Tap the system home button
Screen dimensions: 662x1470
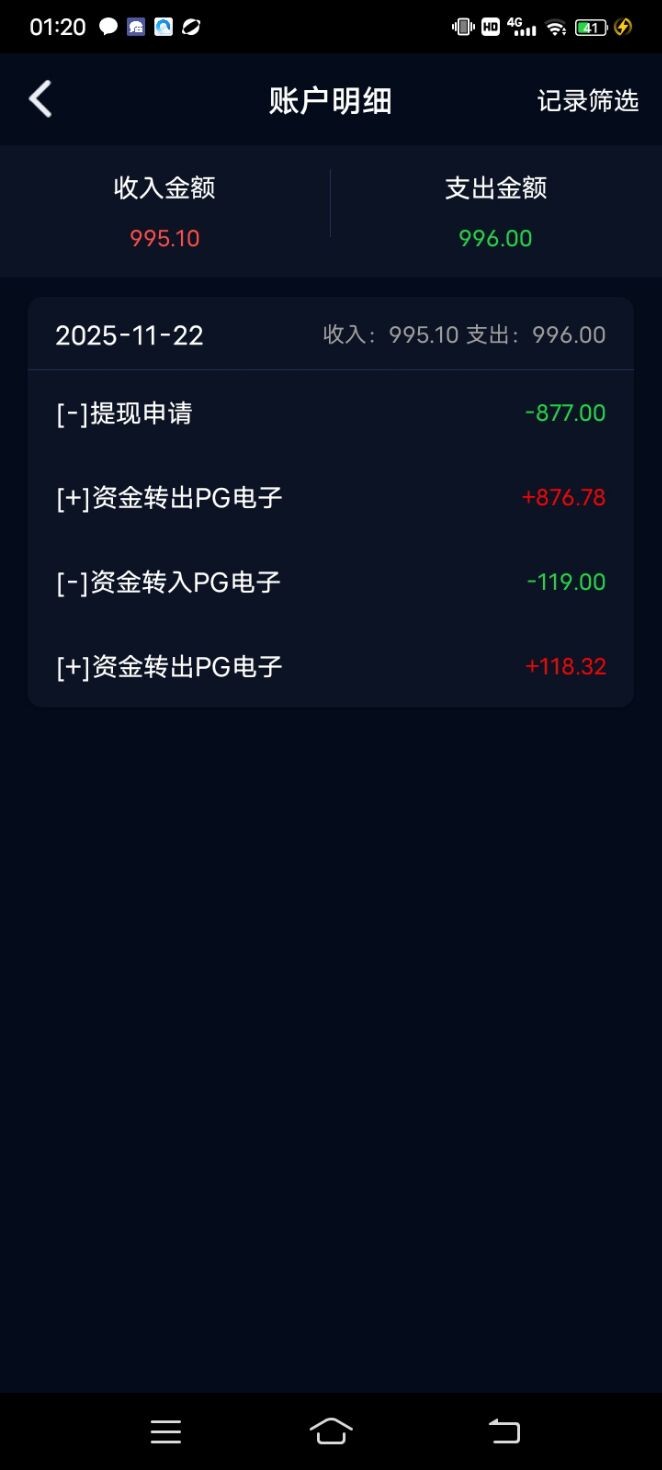[x=331, y=1431]
